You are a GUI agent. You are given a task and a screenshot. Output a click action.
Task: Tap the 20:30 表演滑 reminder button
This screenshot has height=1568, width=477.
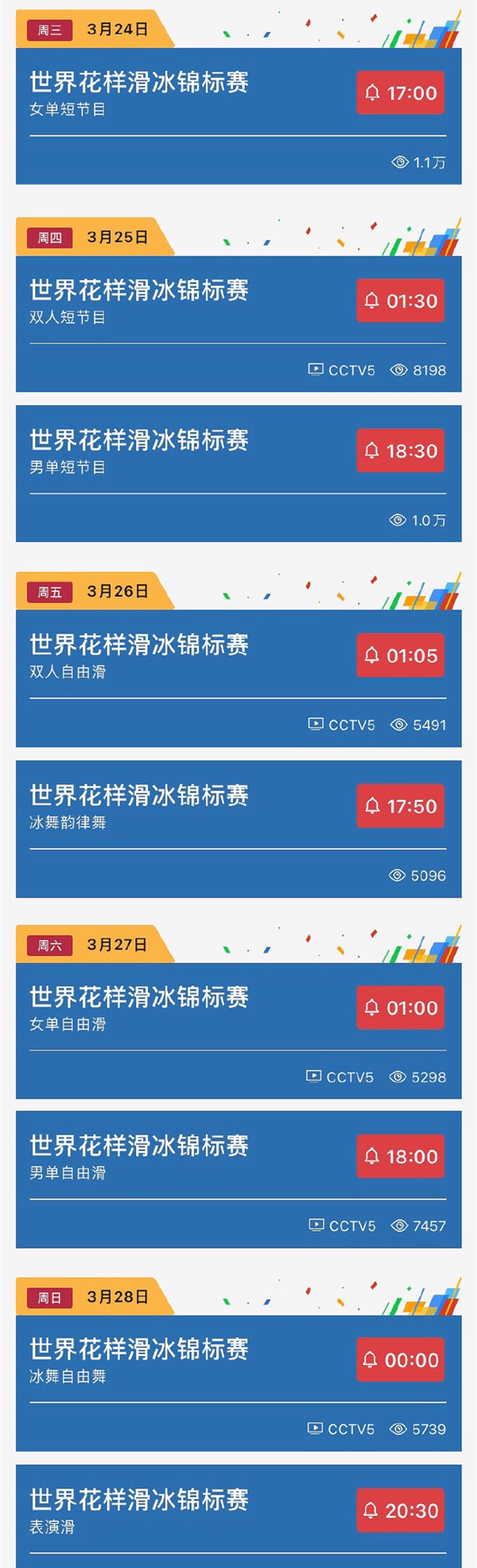[x=400, y=1511]
